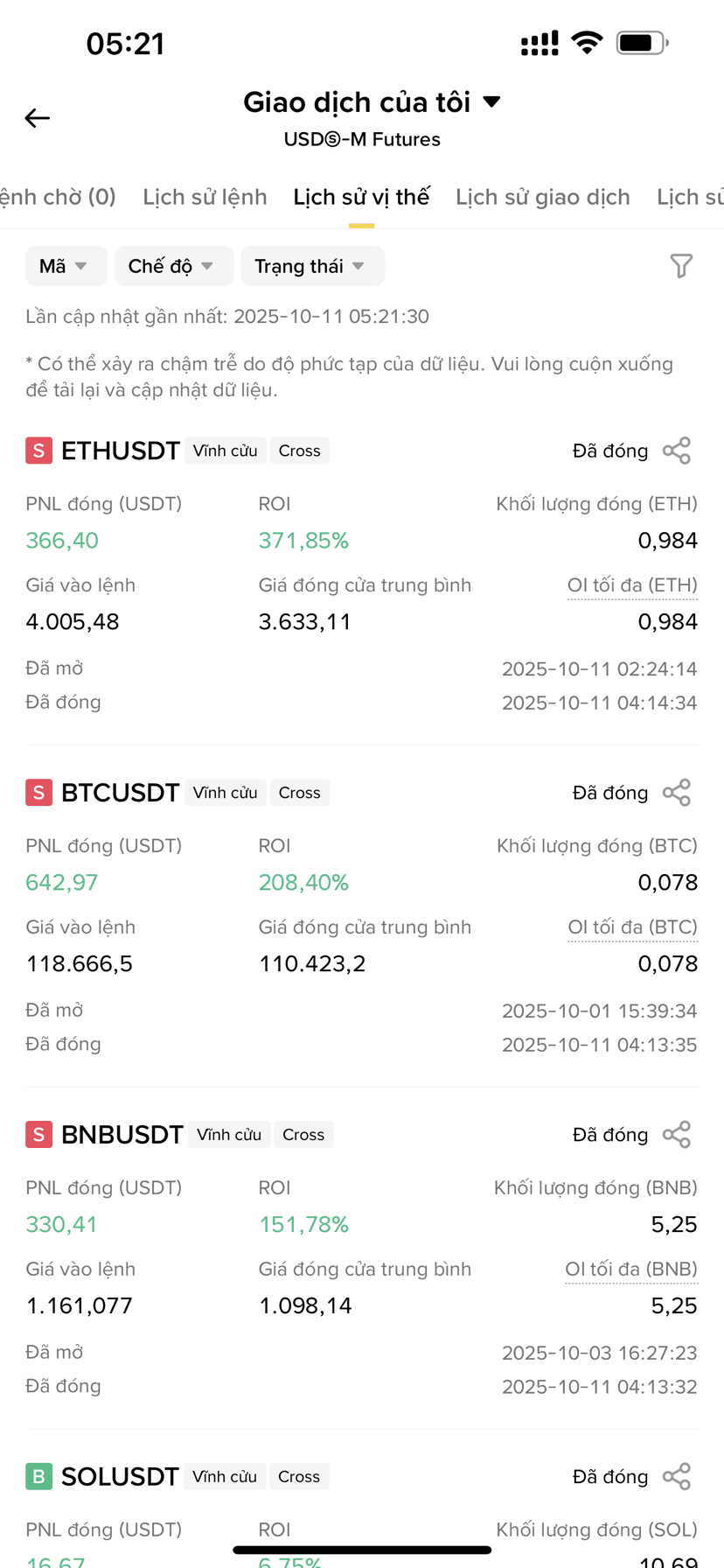This screenshot has height=1568, width=724.
Task: Go back using the arrow icon
Action: (x=37, y=118)
